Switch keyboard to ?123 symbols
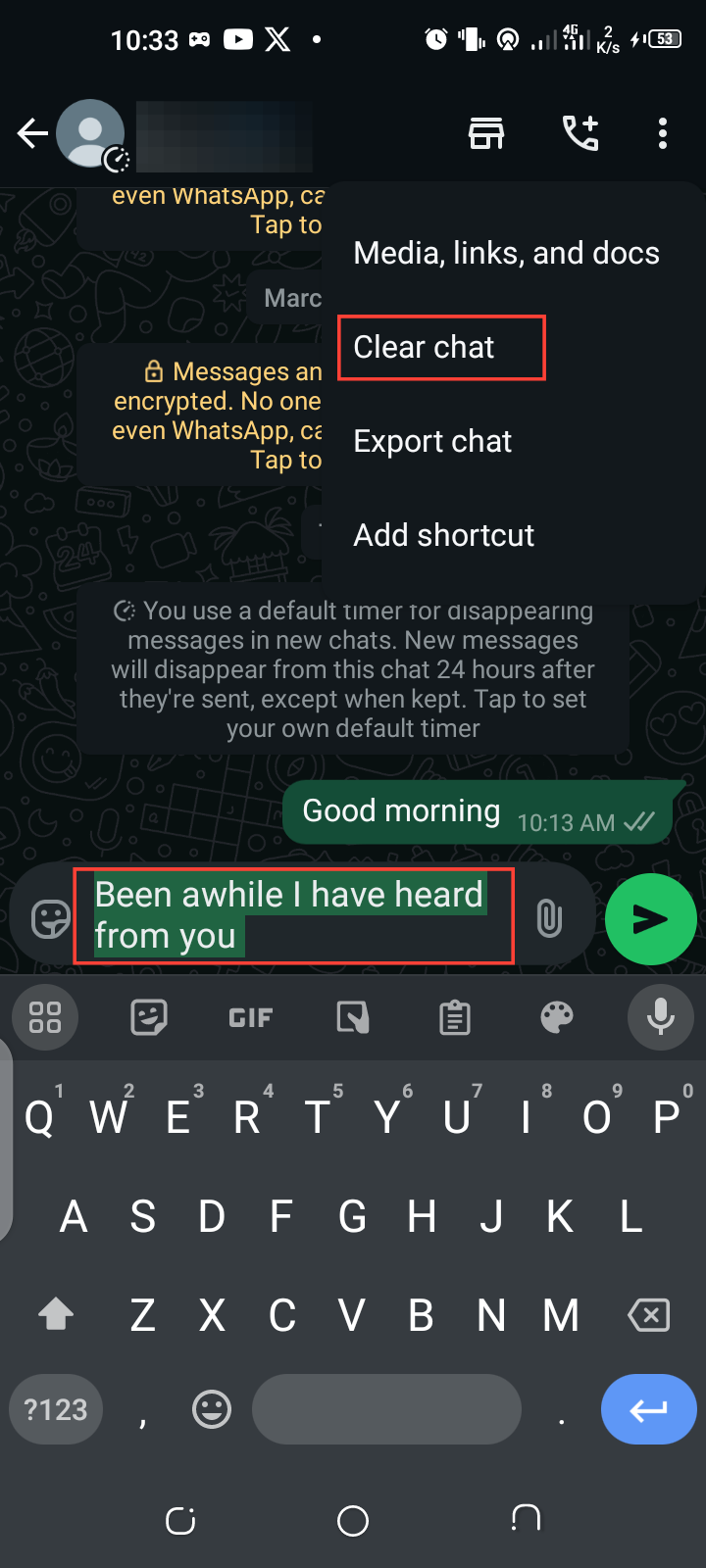 click(x=56, y=1409)
